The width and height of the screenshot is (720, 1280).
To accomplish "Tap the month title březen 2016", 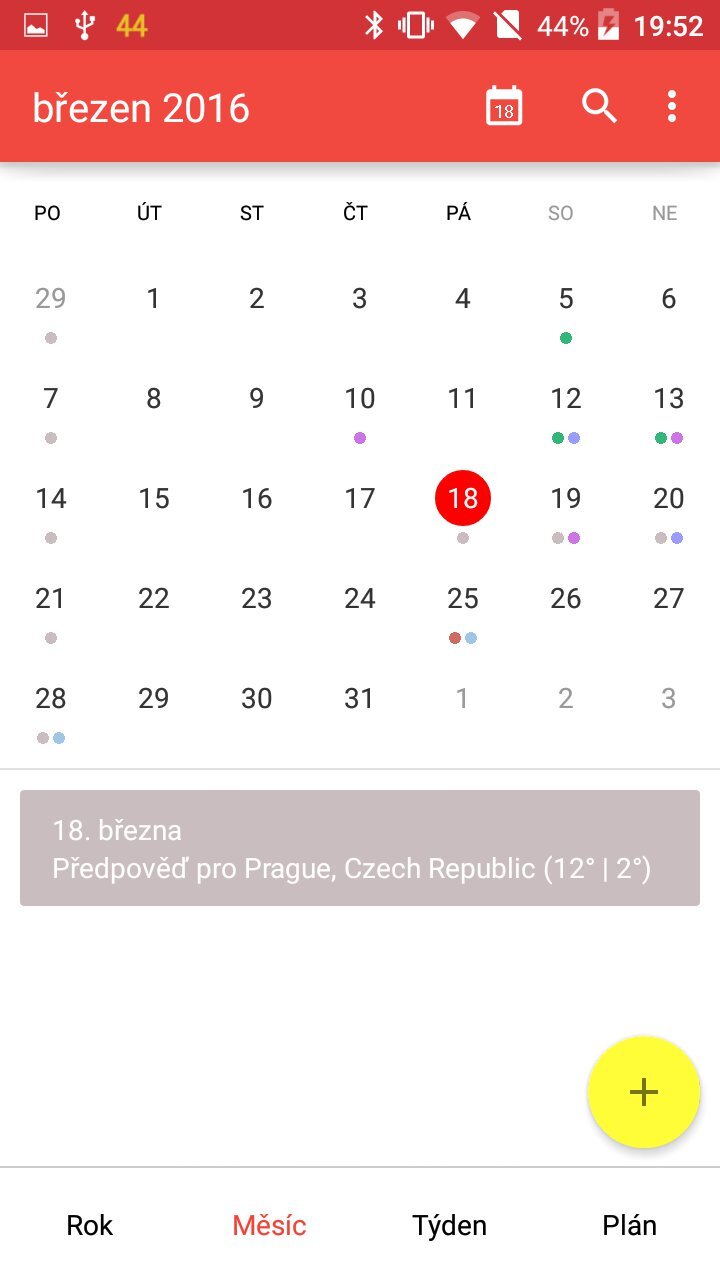I will [x=141, y=108].
